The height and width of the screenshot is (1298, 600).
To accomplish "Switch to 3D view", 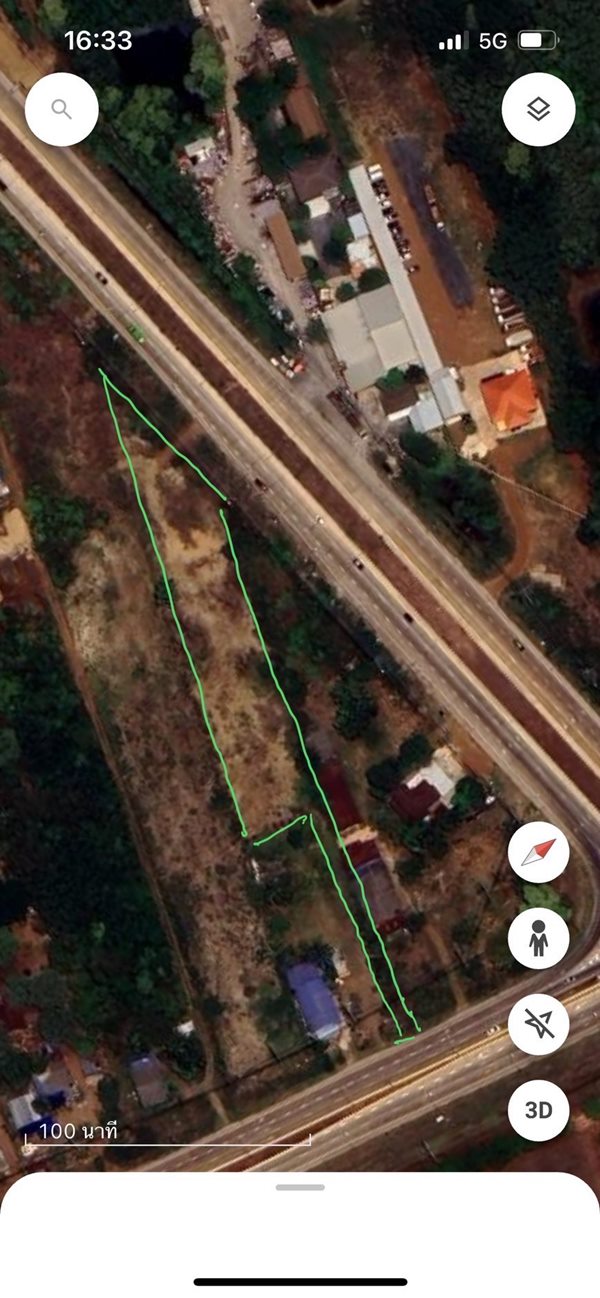I will point(538,1109).
